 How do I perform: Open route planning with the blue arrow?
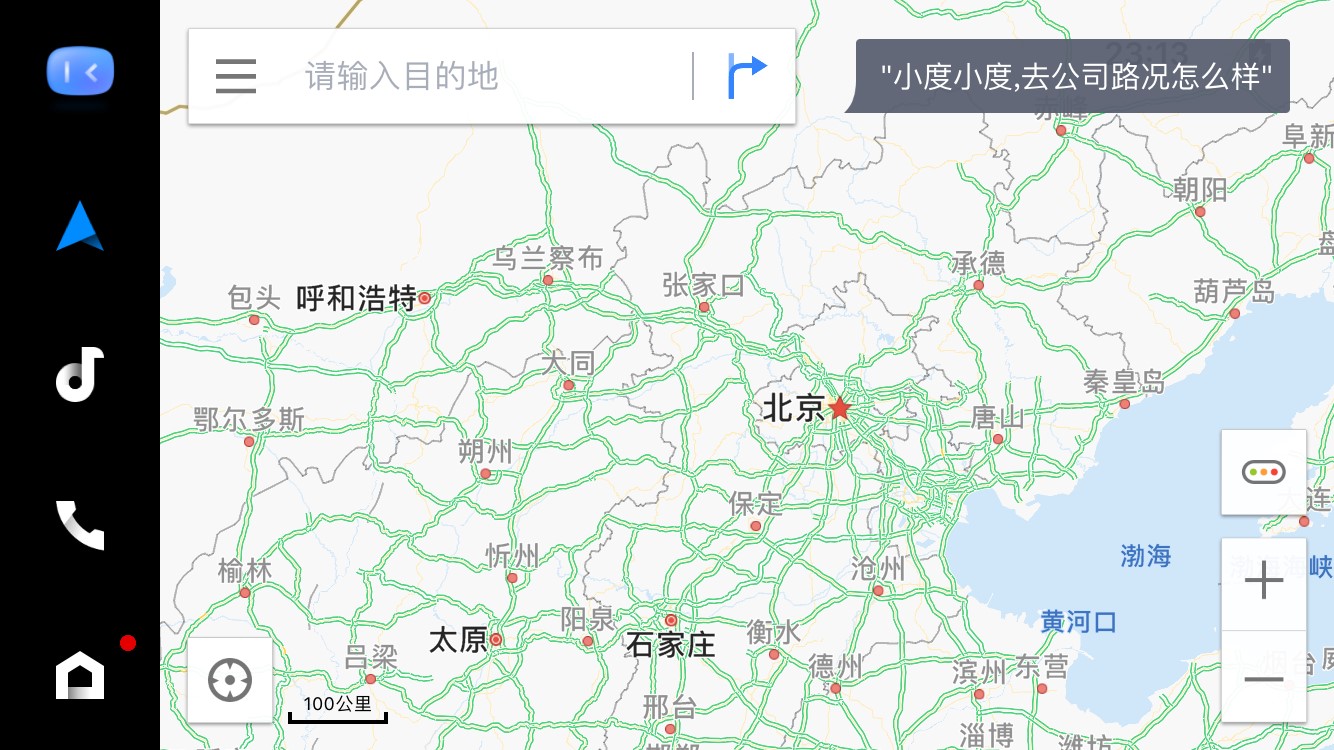tap(746, 76)
